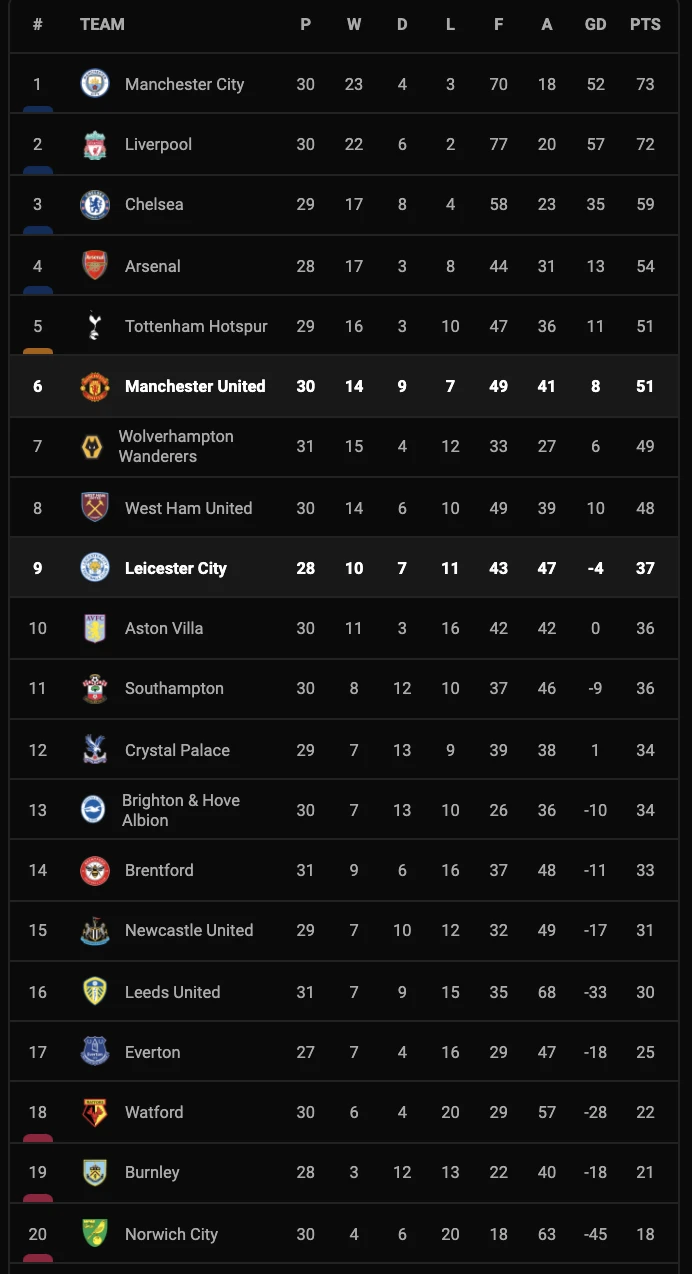Open Leeds United entry
692x1274 pixels.
tap(172, 992)
